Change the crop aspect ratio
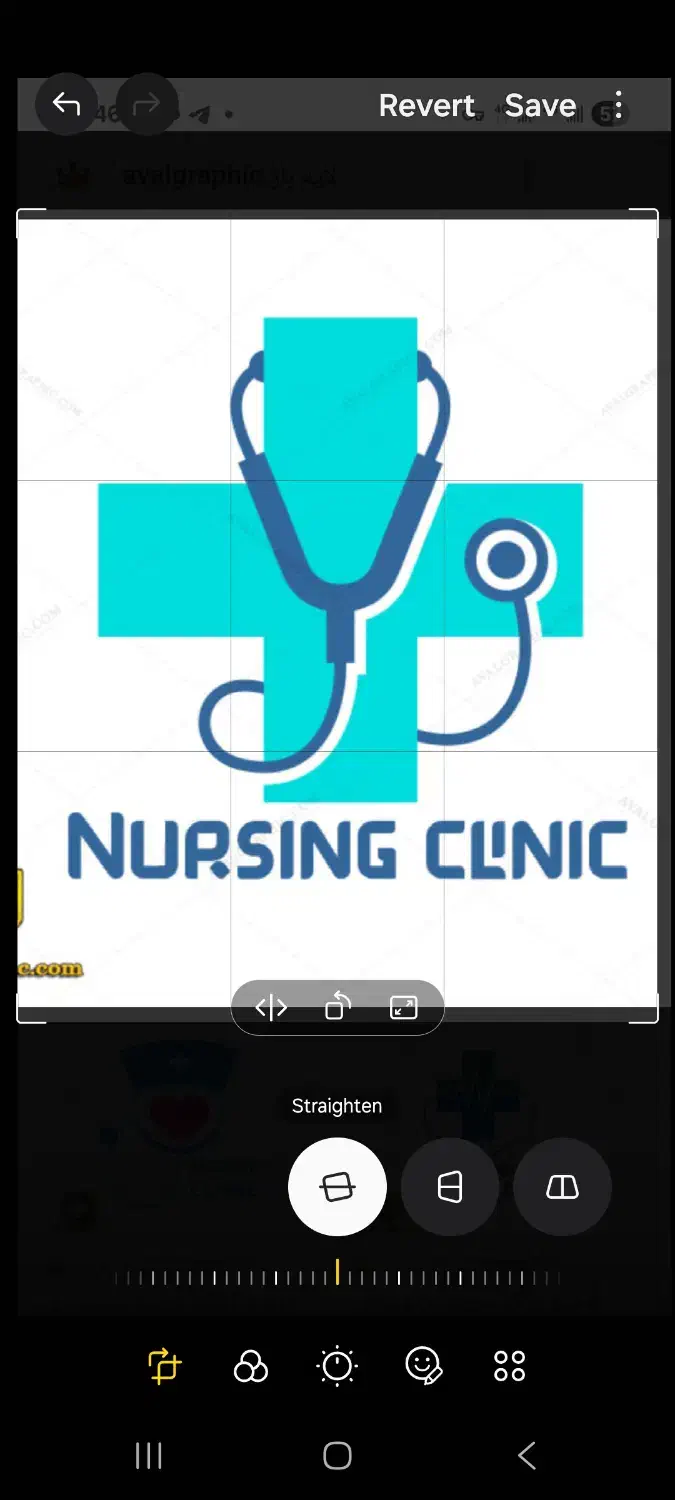Screen dimensions: 675x1500 pos(403,1008)
